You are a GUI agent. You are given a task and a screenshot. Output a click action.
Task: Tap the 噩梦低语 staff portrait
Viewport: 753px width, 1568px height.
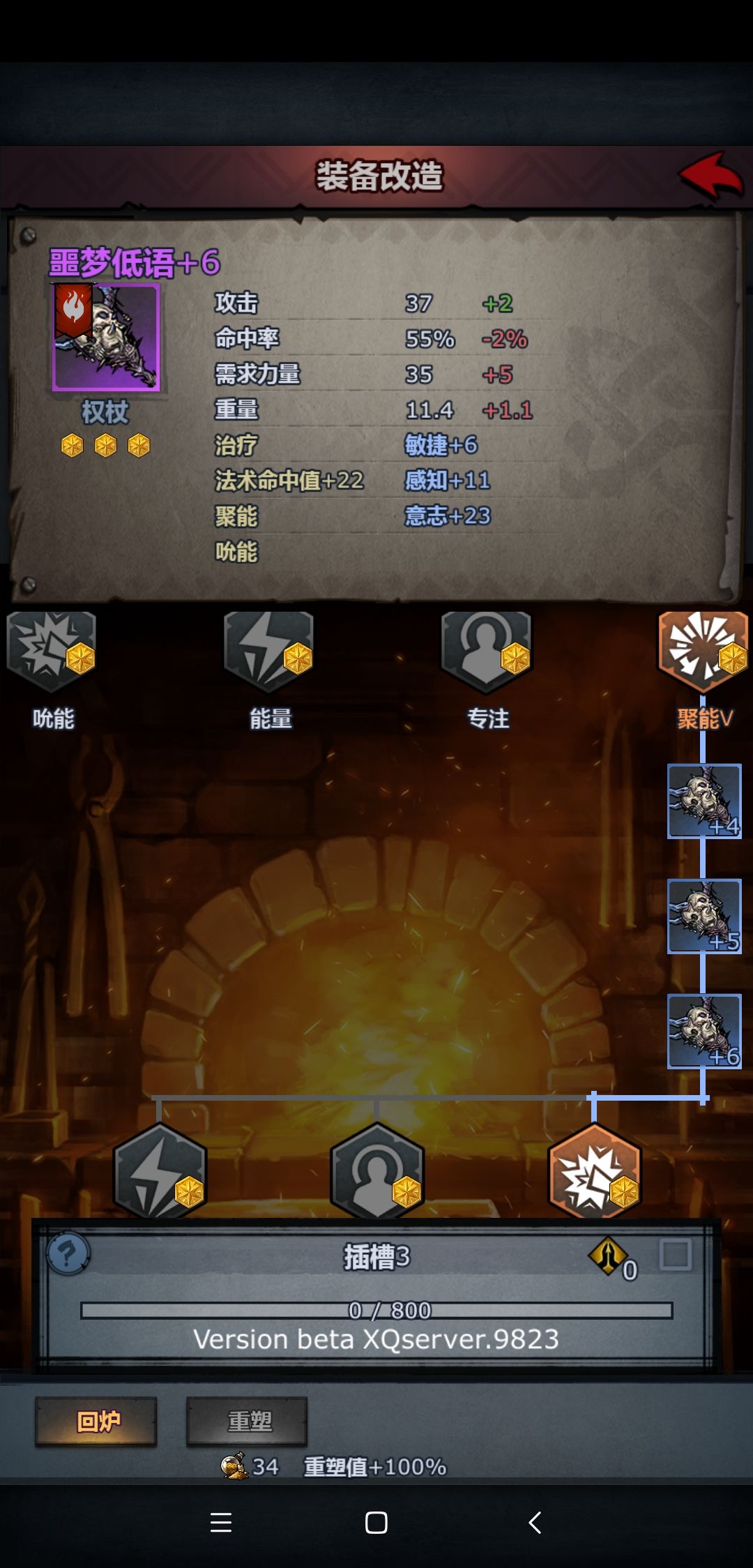pyautogui.click(x=105, y=338)
